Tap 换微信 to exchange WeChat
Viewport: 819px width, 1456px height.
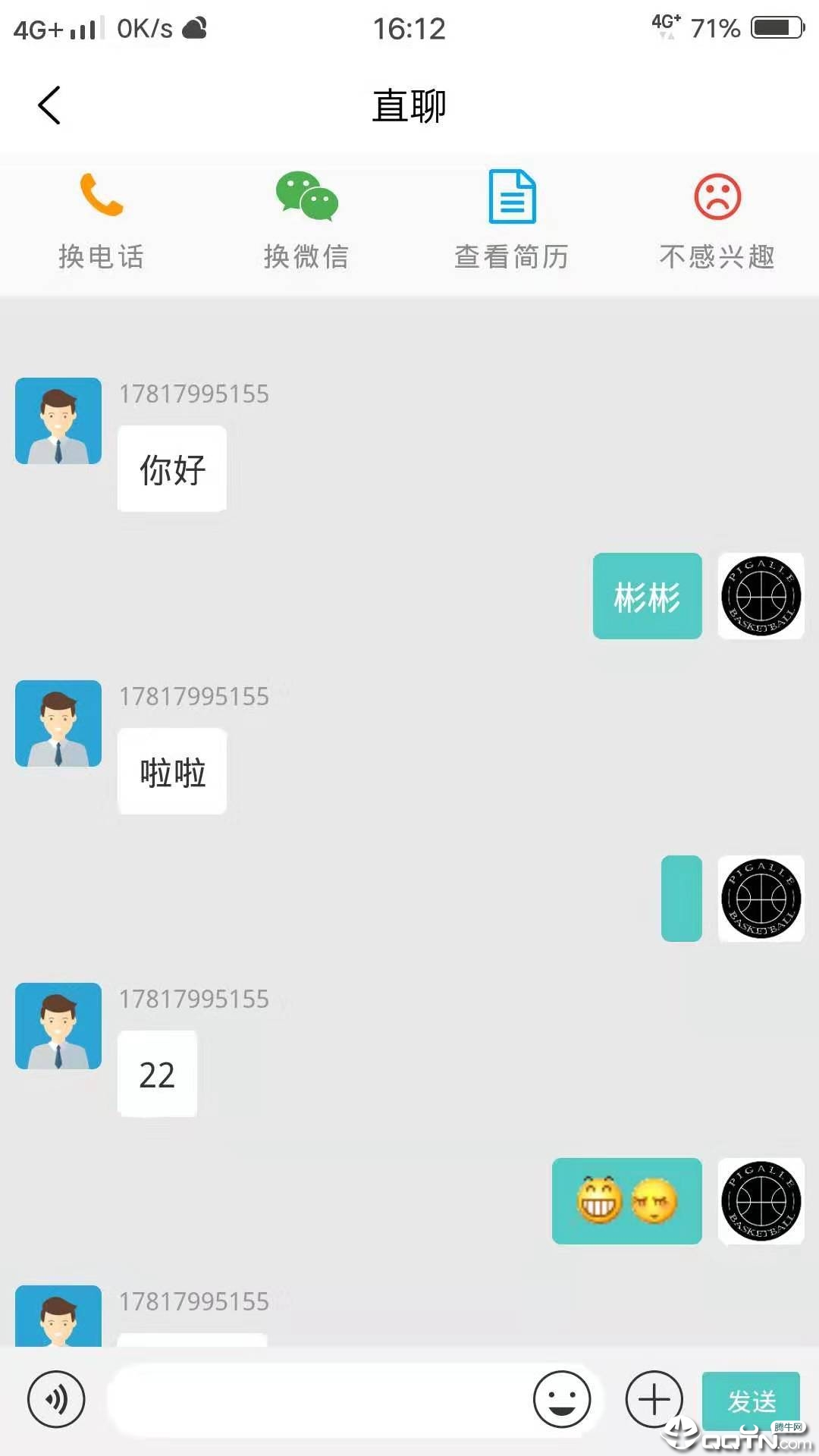[306, 221]
